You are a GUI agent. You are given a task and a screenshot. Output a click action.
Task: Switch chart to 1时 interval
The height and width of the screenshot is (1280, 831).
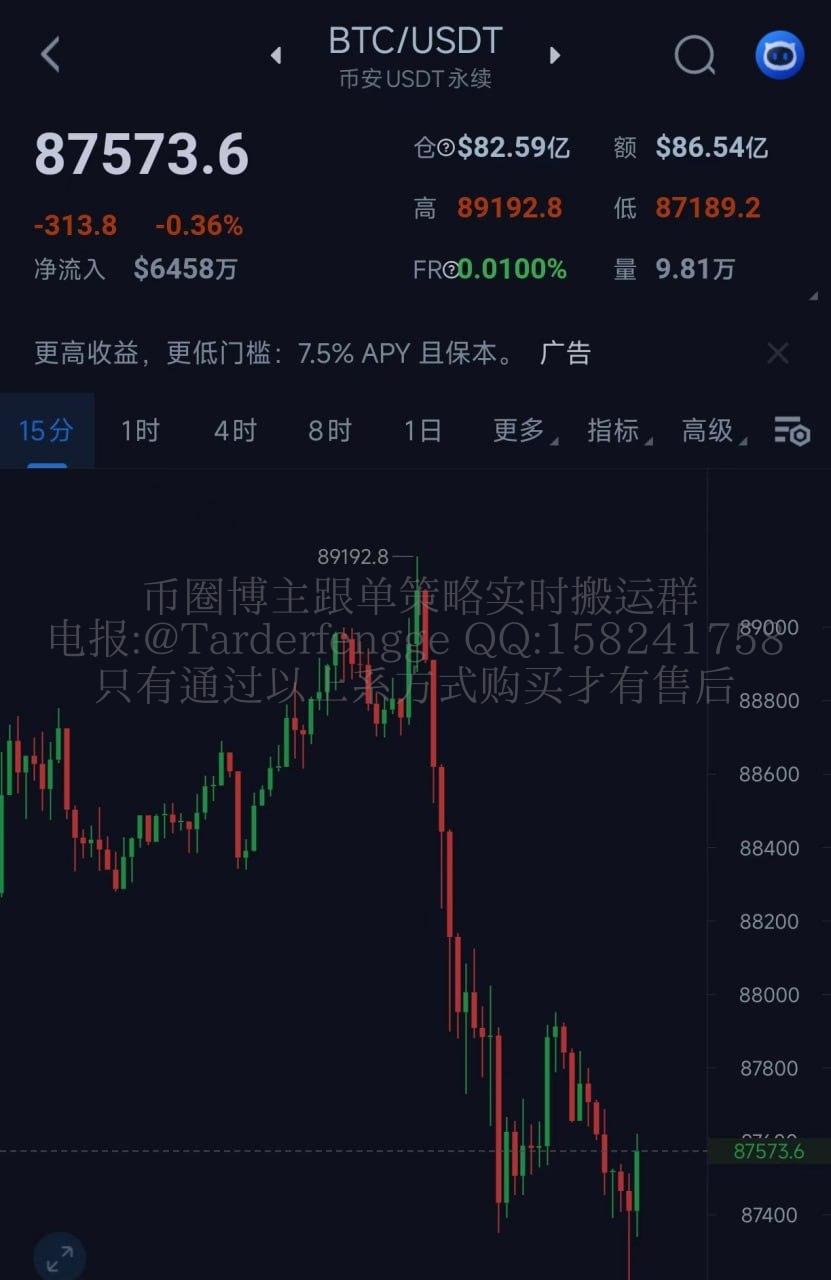[140, 431]
